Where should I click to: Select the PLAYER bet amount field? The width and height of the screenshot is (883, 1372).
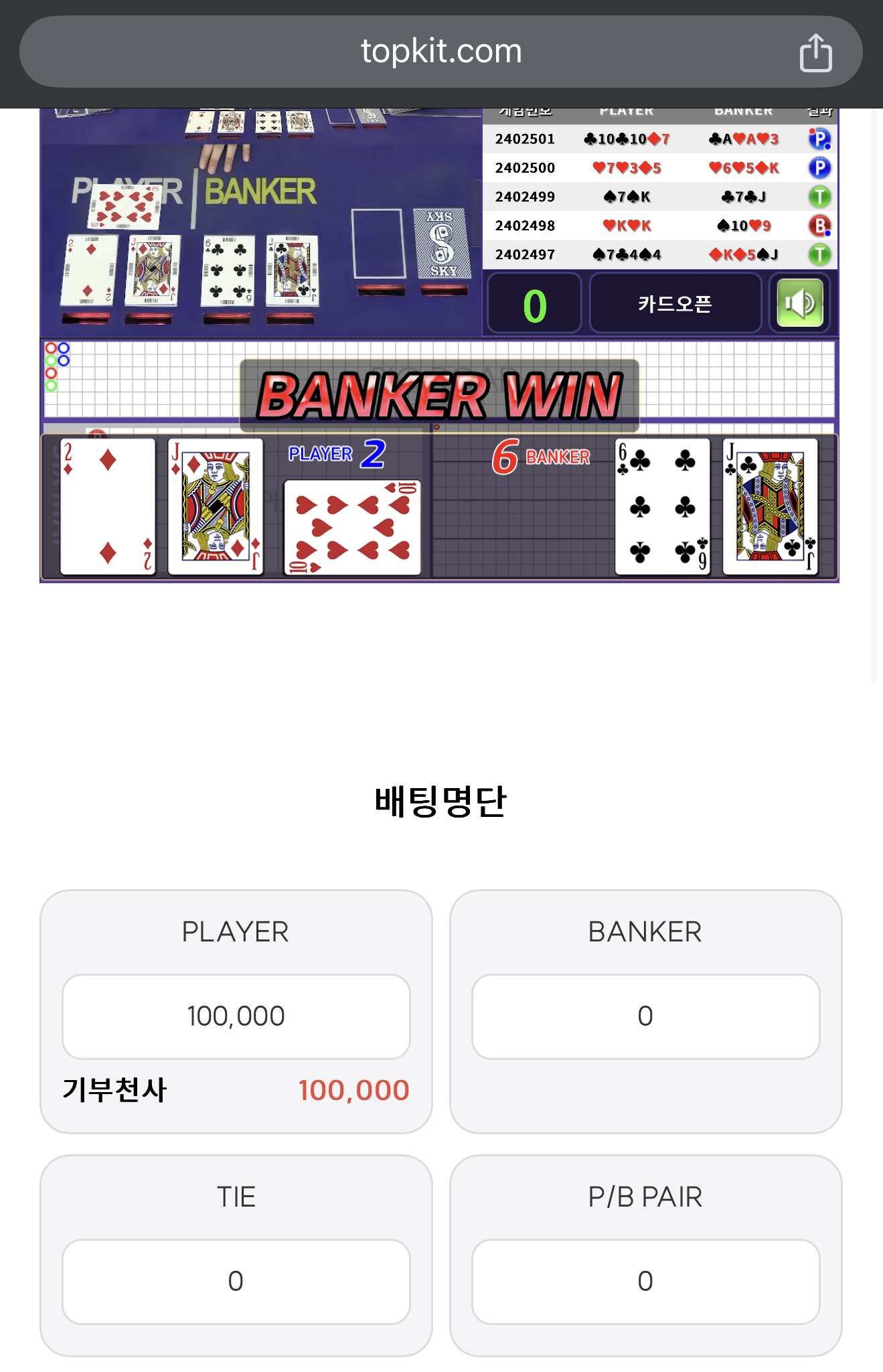(236, 1016)
